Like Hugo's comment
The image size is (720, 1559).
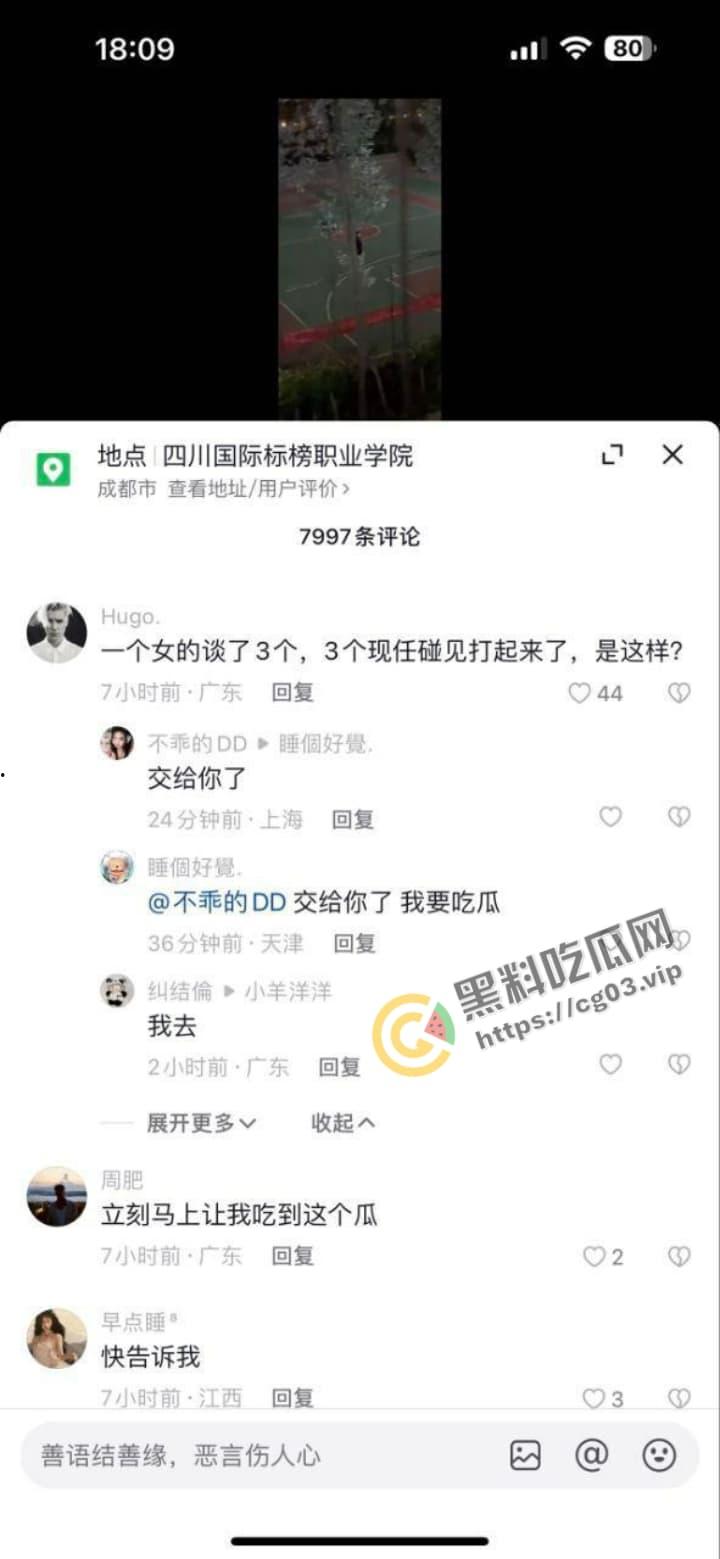click(580, 693)
